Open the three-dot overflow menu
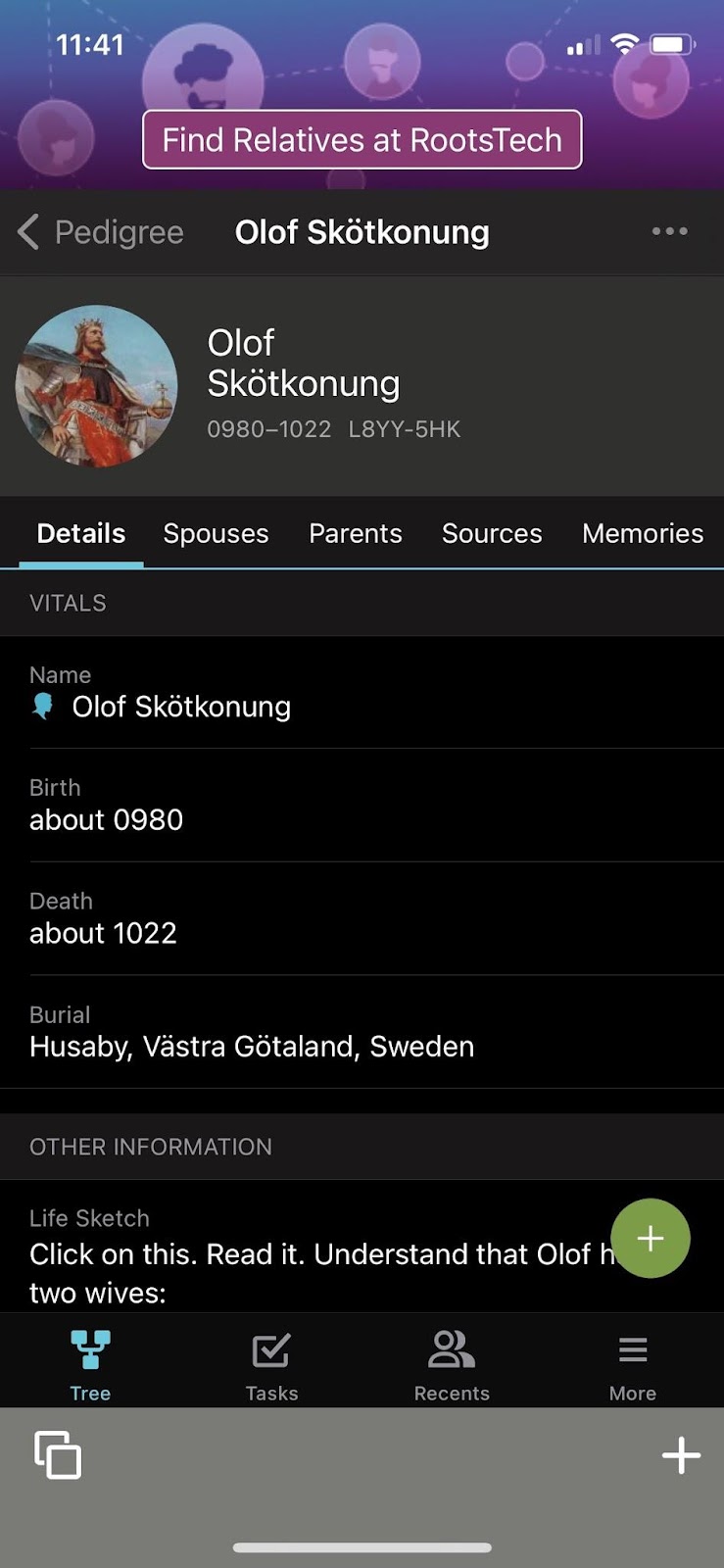 point(670,231)
